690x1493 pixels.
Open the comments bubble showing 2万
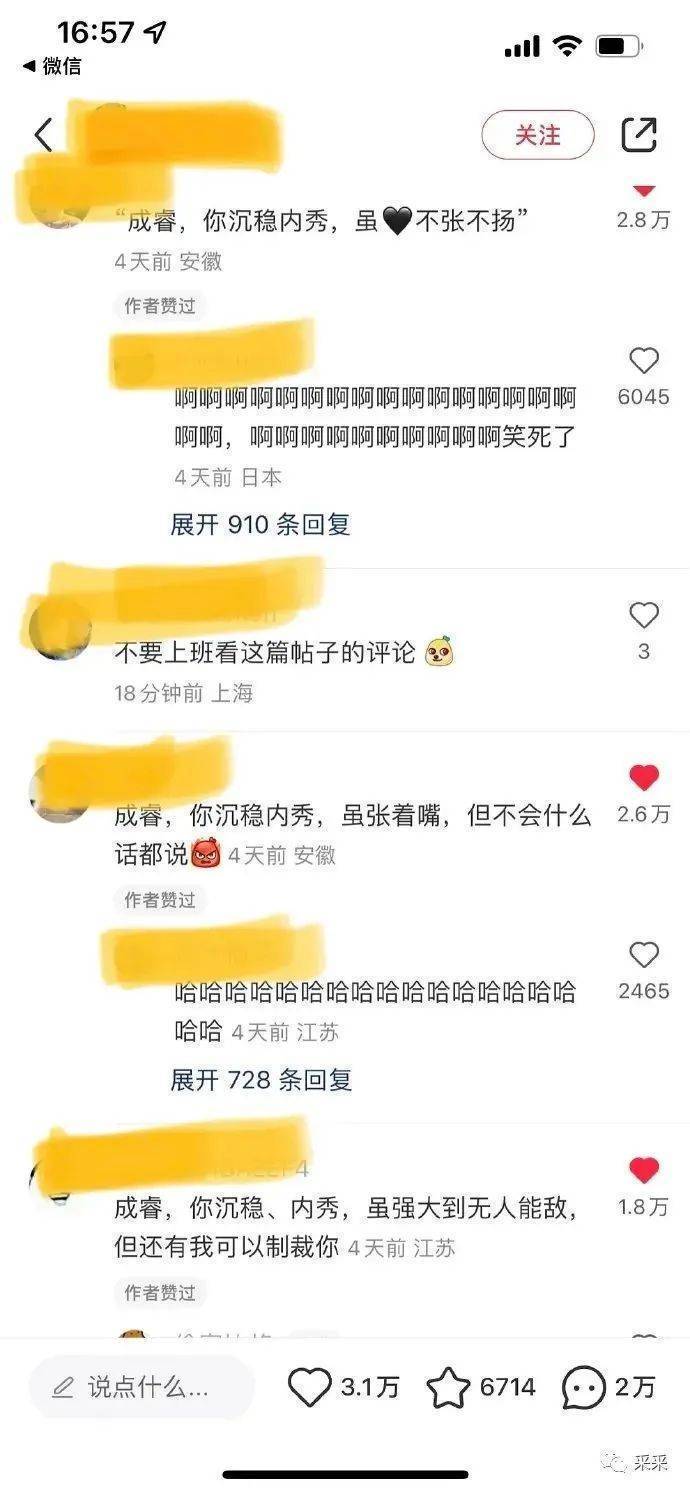583,1387
